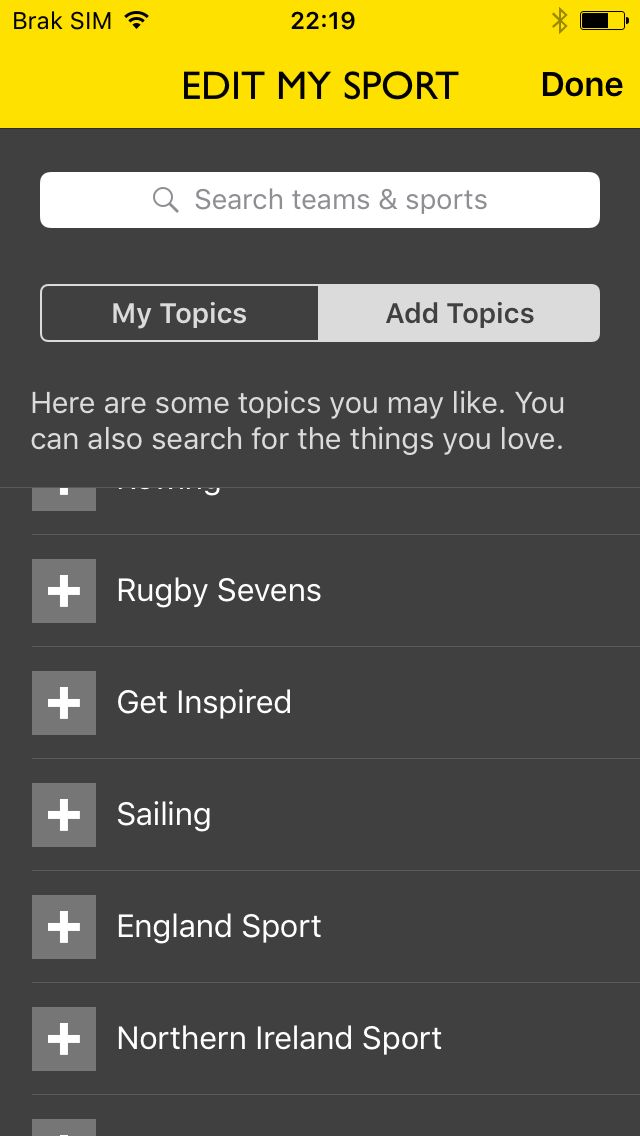640x1136 pixels.
Task: Add England Sport topic
Action: [64, 927]
